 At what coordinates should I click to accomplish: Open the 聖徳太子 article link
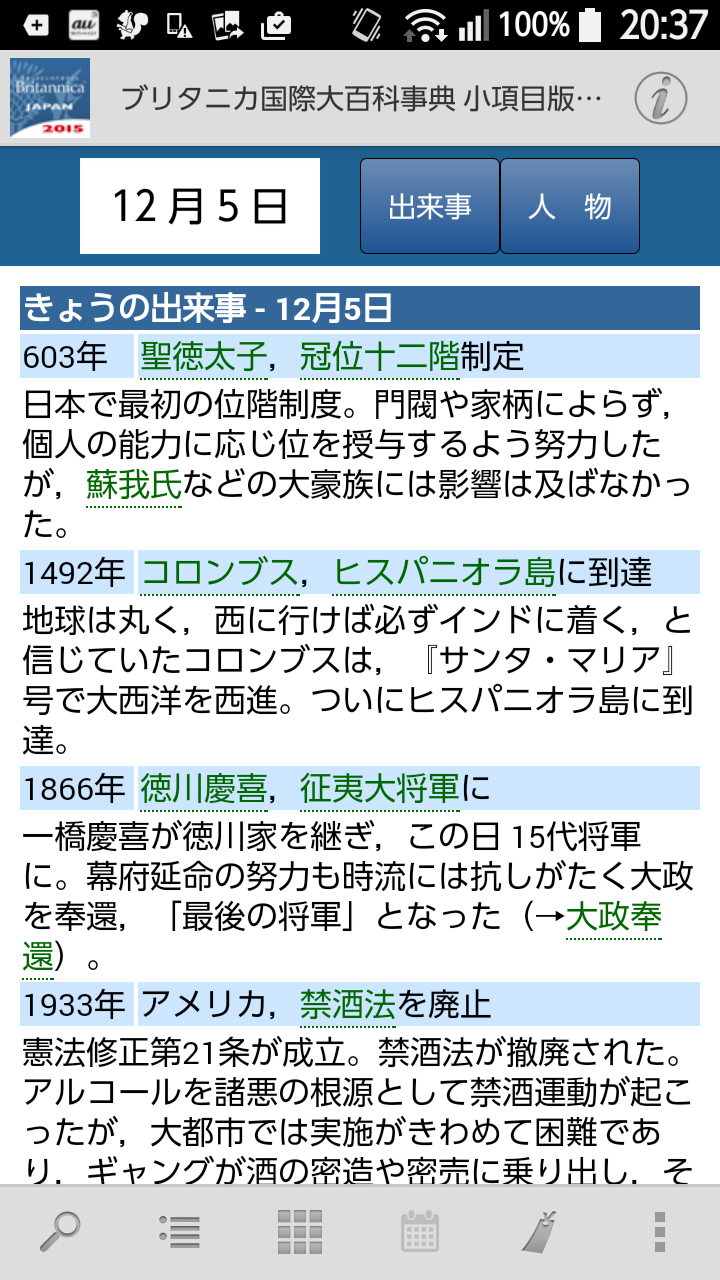[204, 356]
